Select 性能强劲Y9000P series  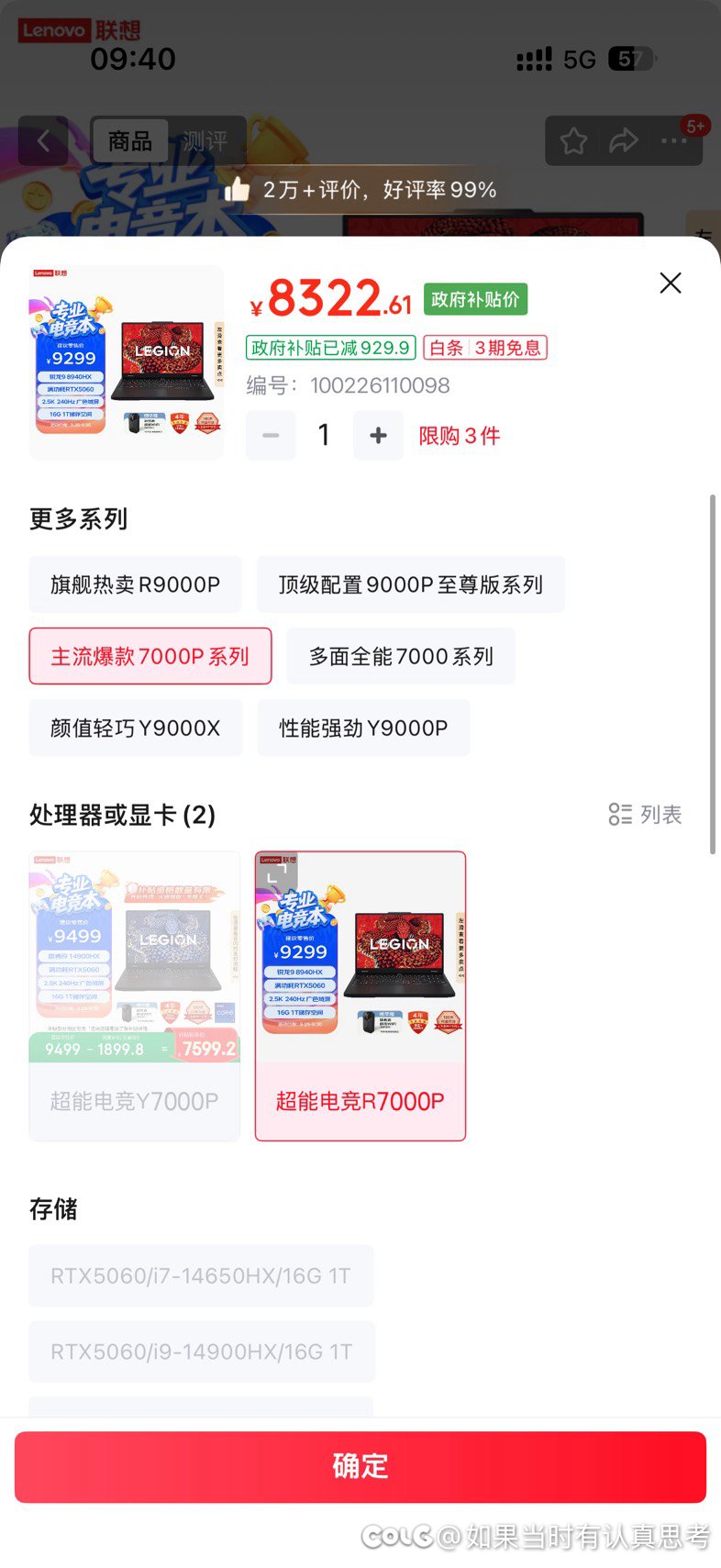pyautogui.click(x=363, y=728)
